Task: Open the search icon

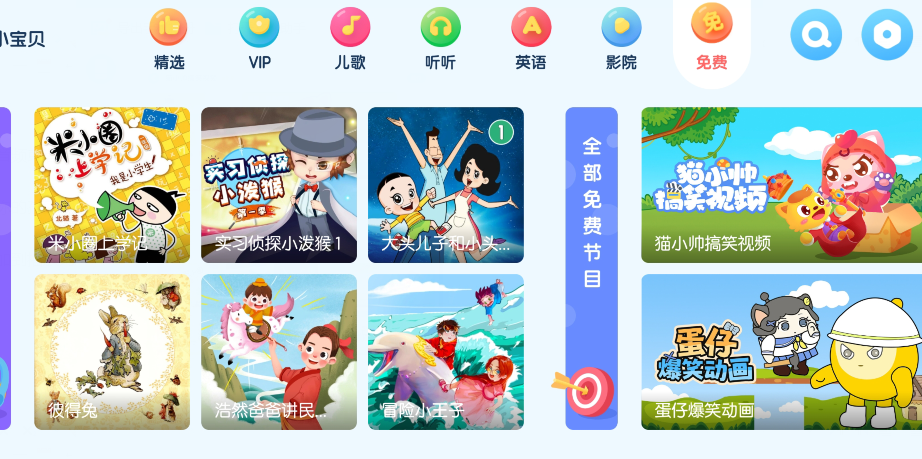Action: pyautogui.click(x=816, y=35)
